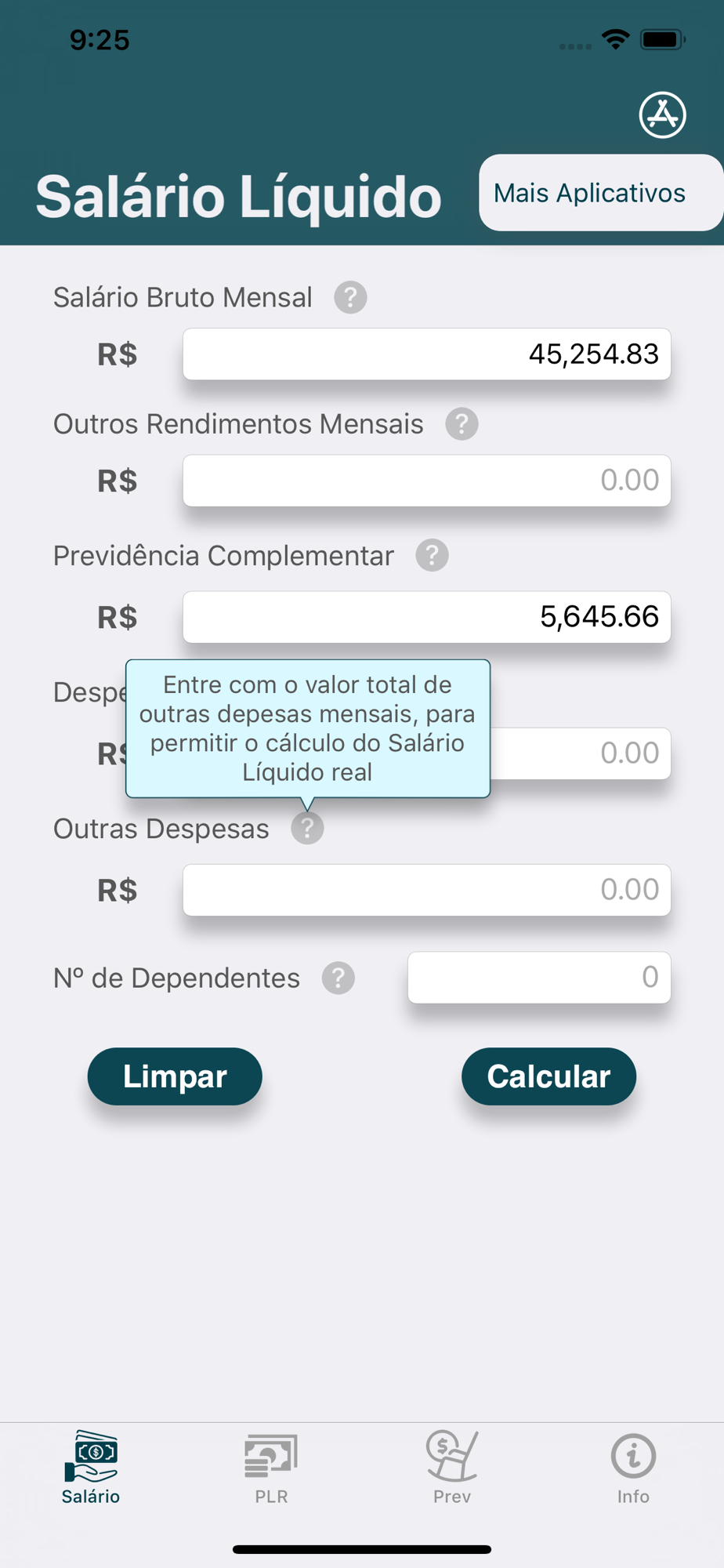724x1568 pixels.
Task: Enter Outros Rendimentos Mensais amount
Action: pyautogui.click(x=426, y=481)
